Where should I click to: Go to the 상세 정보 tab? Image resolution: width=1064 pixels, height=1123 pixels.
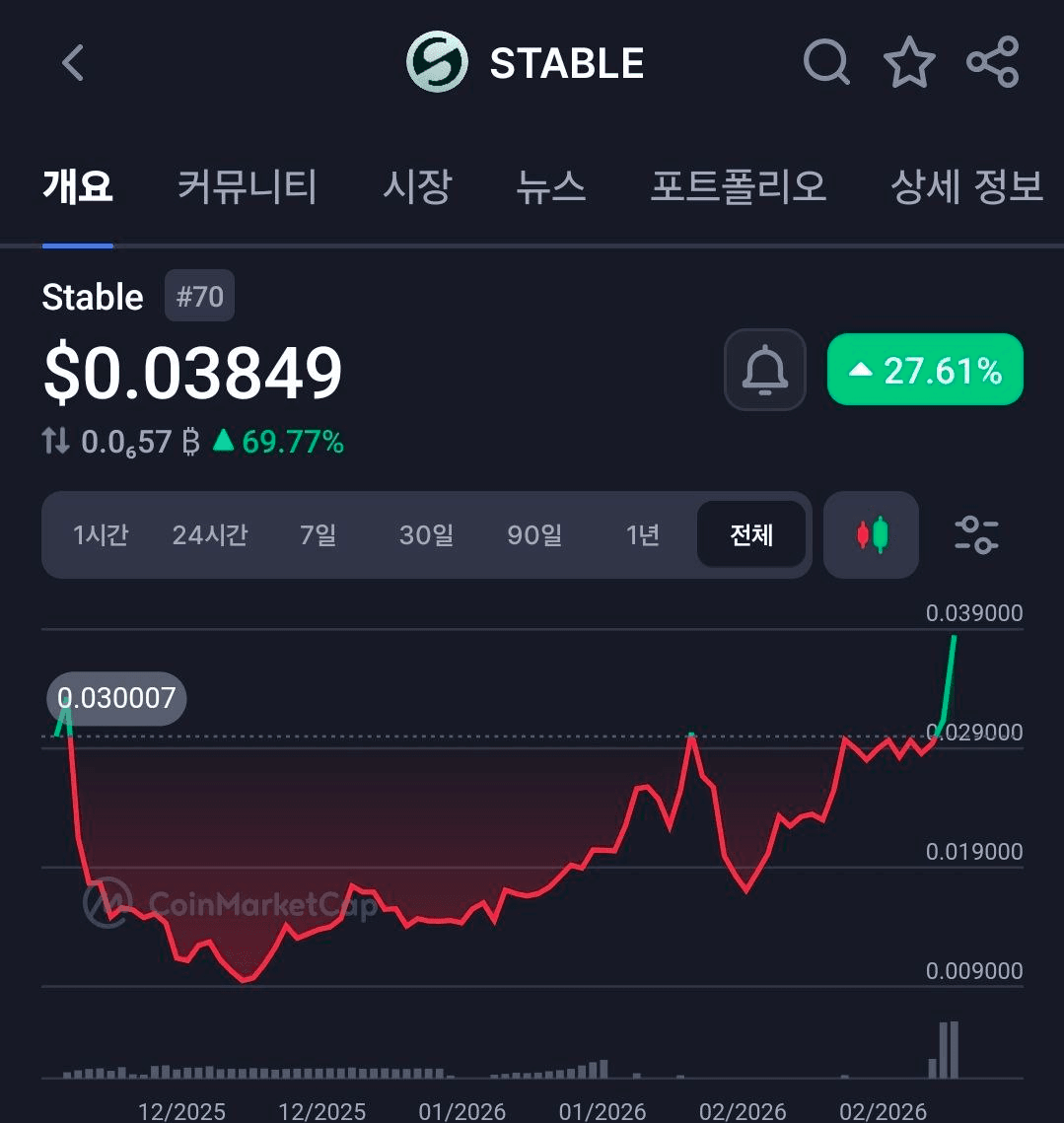coord(966,185)
